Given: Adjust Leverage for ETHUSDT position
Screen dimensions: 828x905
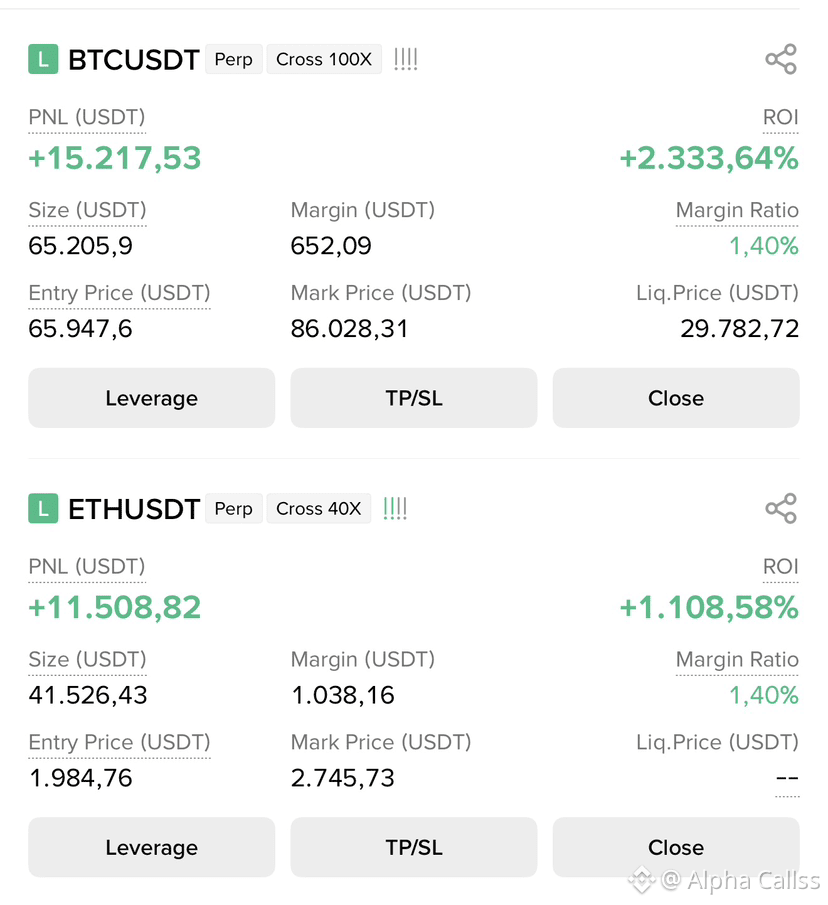Looking at the screenshot, I should [x=152, y=847].
